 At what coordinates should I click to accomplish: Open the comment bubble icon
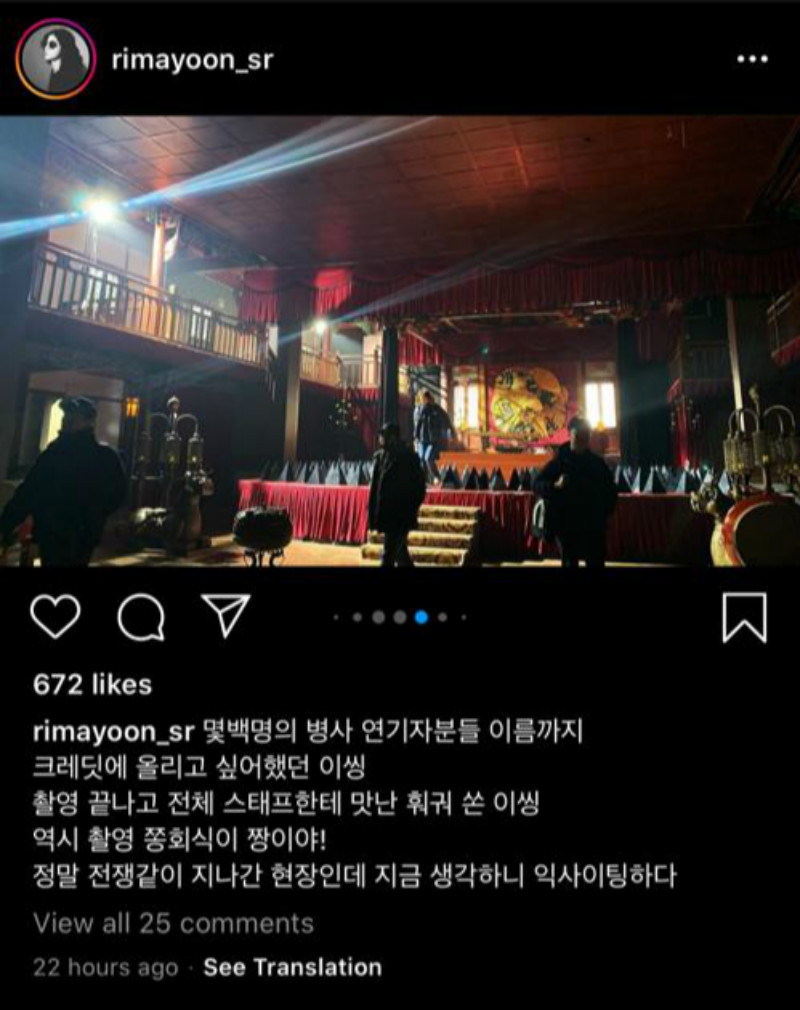[x=140, y=617]
